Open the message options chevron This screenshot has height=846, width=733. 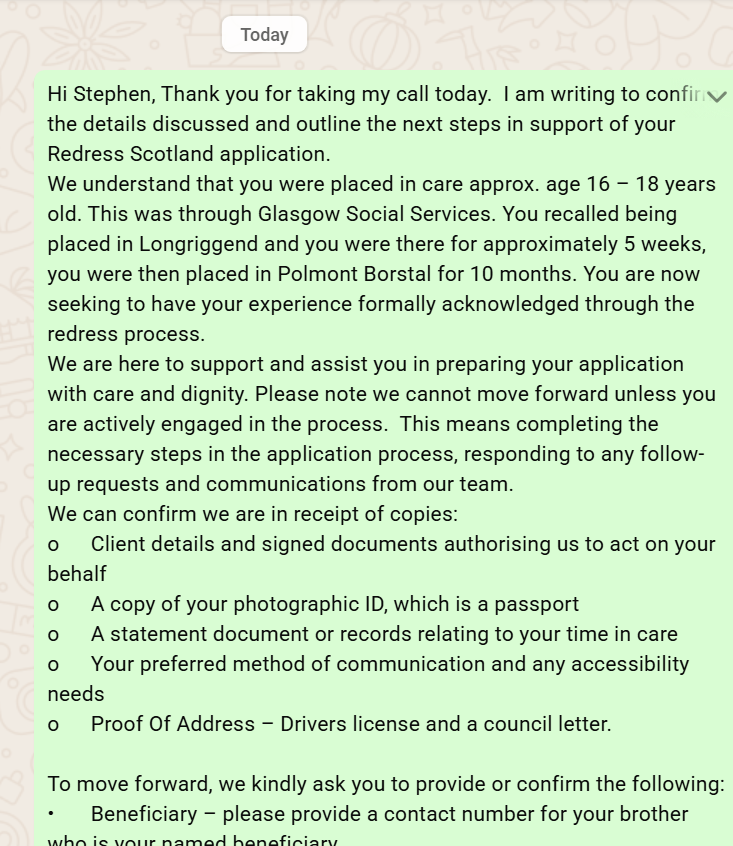(x=717, y=97)
